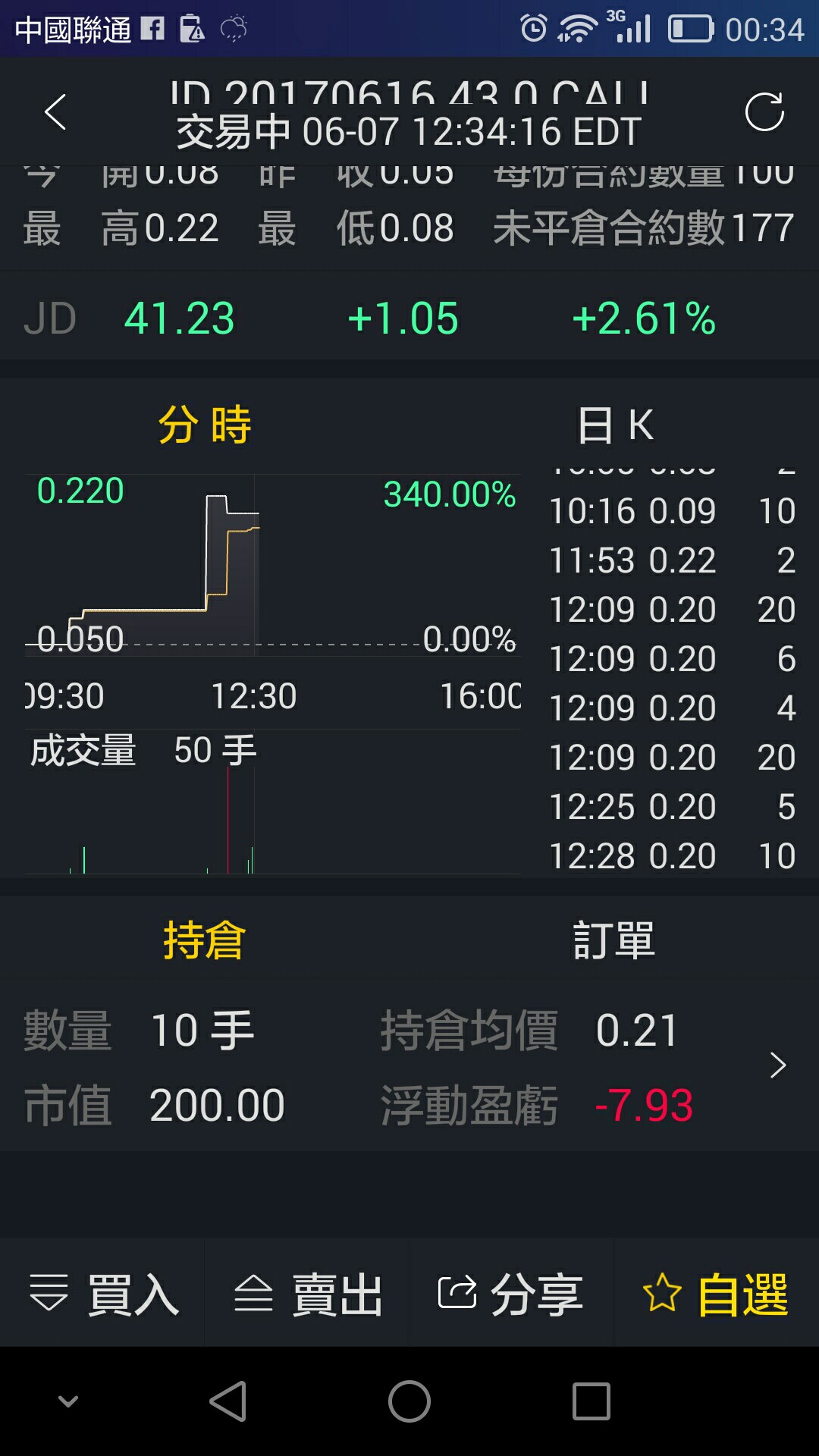Image resolution: width=819 pixels, height=1456 pixels.
Task: Toggle 自選 watchlist star
Action: point(717,1294)
